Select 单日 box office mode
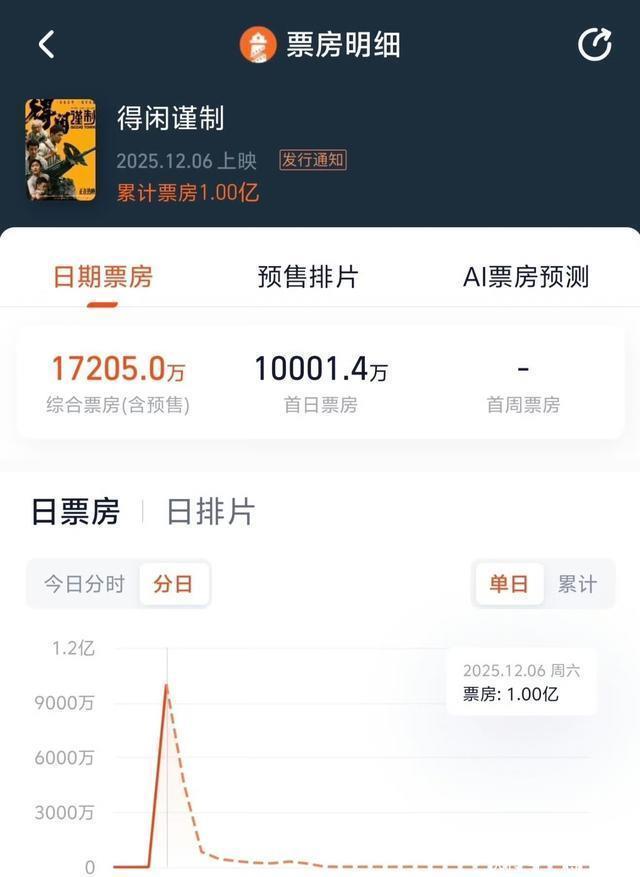640x877 pixels. point(508,584)
